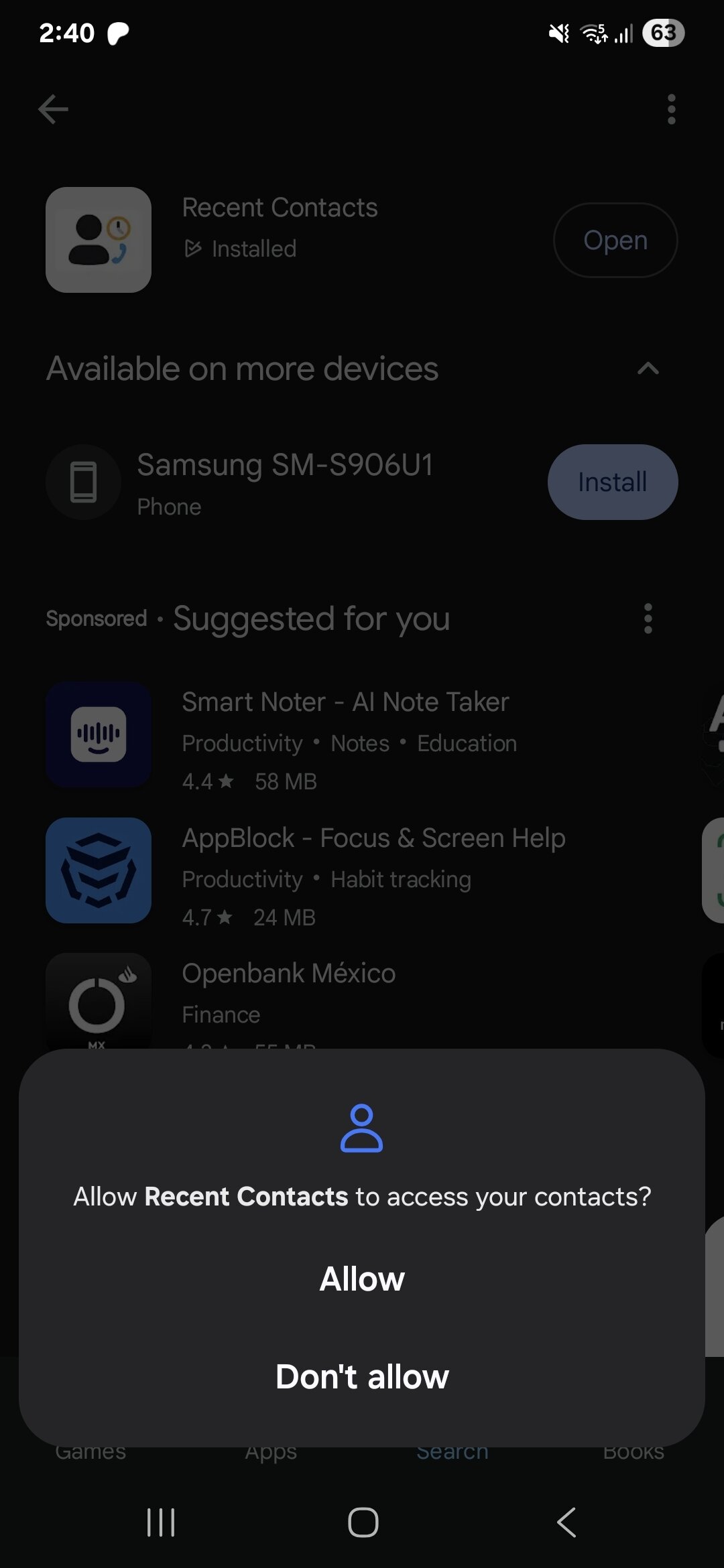
Task: Go back with the top-left arrow
Action: click(x=53, y=109)
